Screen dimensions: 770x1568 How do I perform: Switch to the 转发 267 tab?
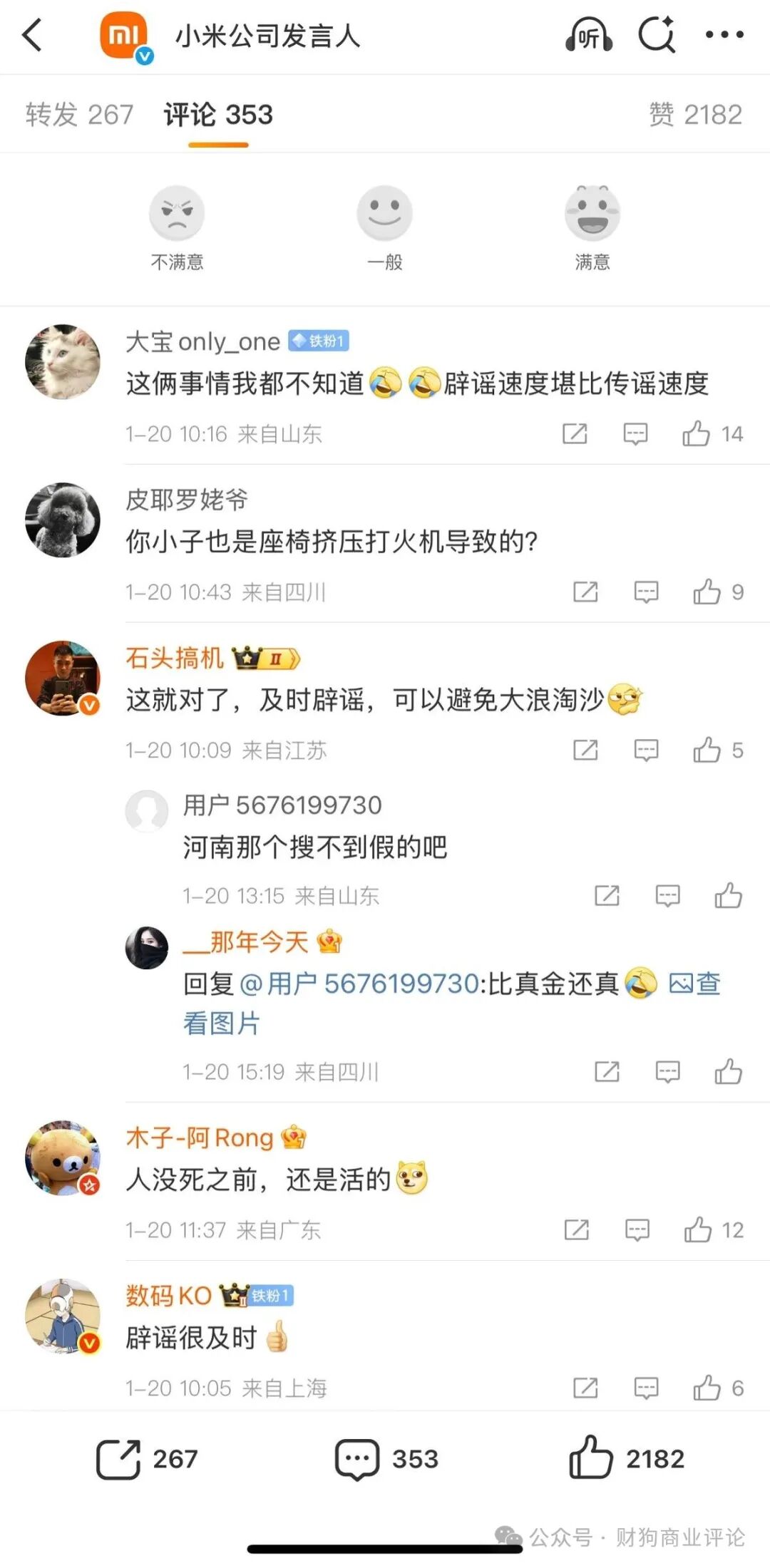click(80, 115)
